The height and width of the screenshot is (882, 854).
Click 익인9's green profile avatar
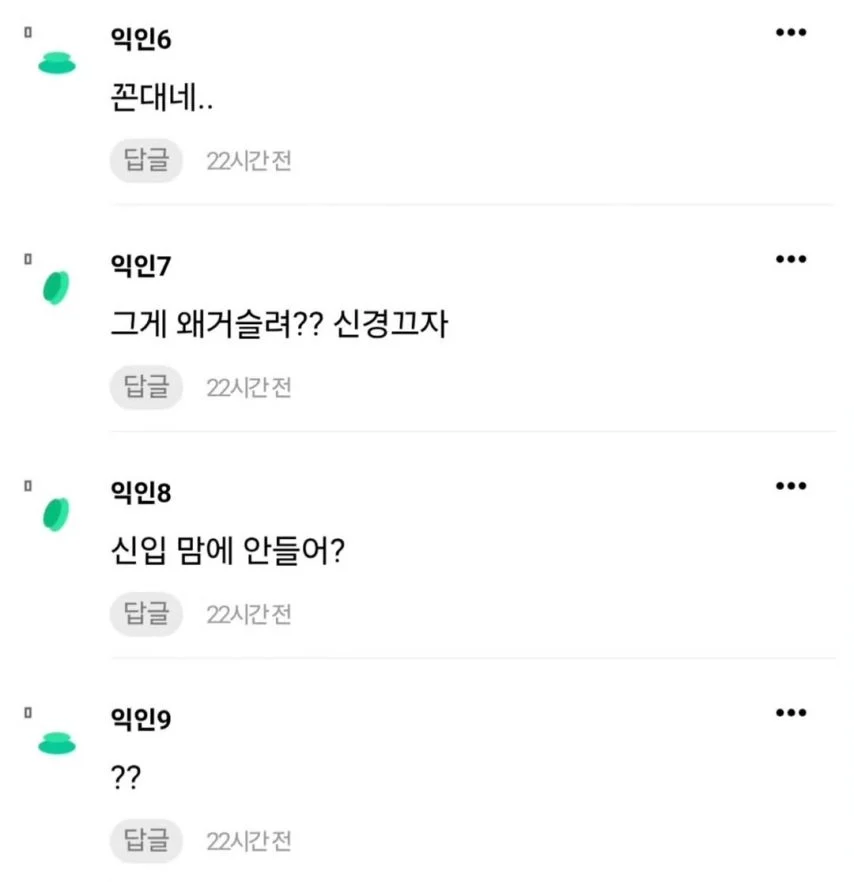[56, 740]
